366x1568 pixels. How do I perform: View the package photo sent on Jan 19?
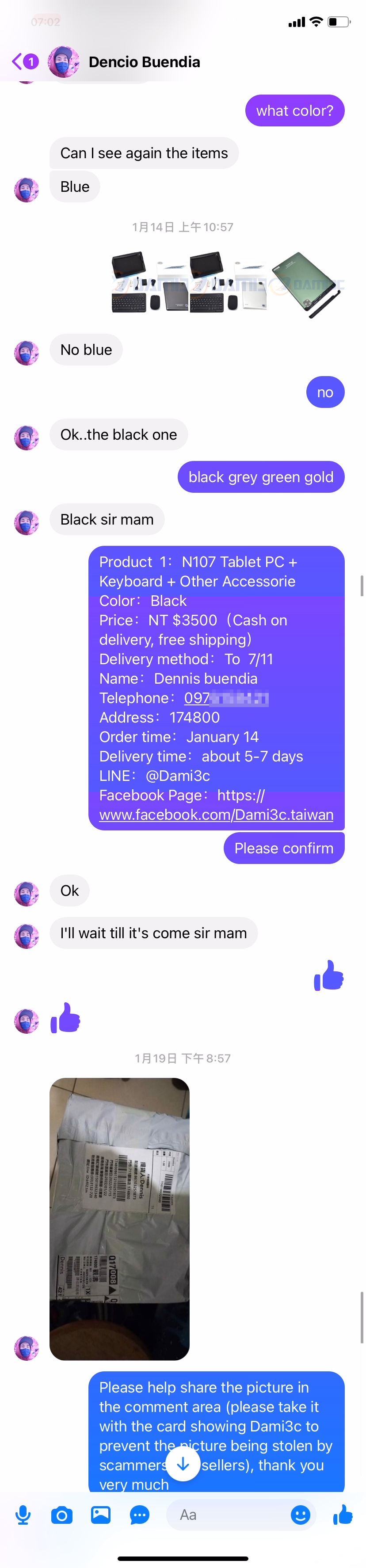click(x=119, y=1218)
